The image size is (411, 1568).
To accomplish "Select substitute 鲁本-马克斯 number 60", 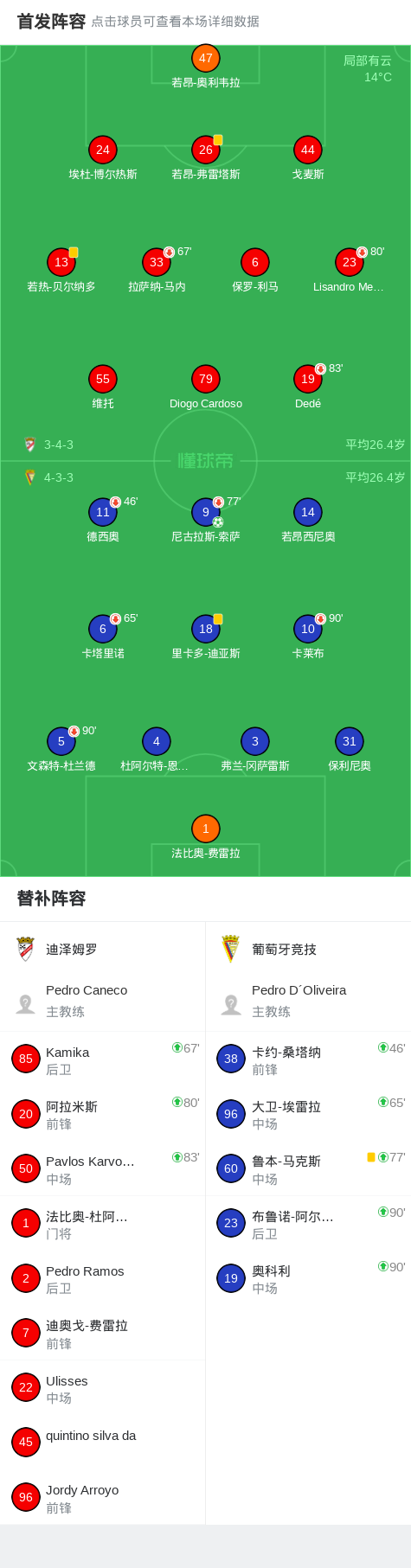I will (x=308, y=1168).
